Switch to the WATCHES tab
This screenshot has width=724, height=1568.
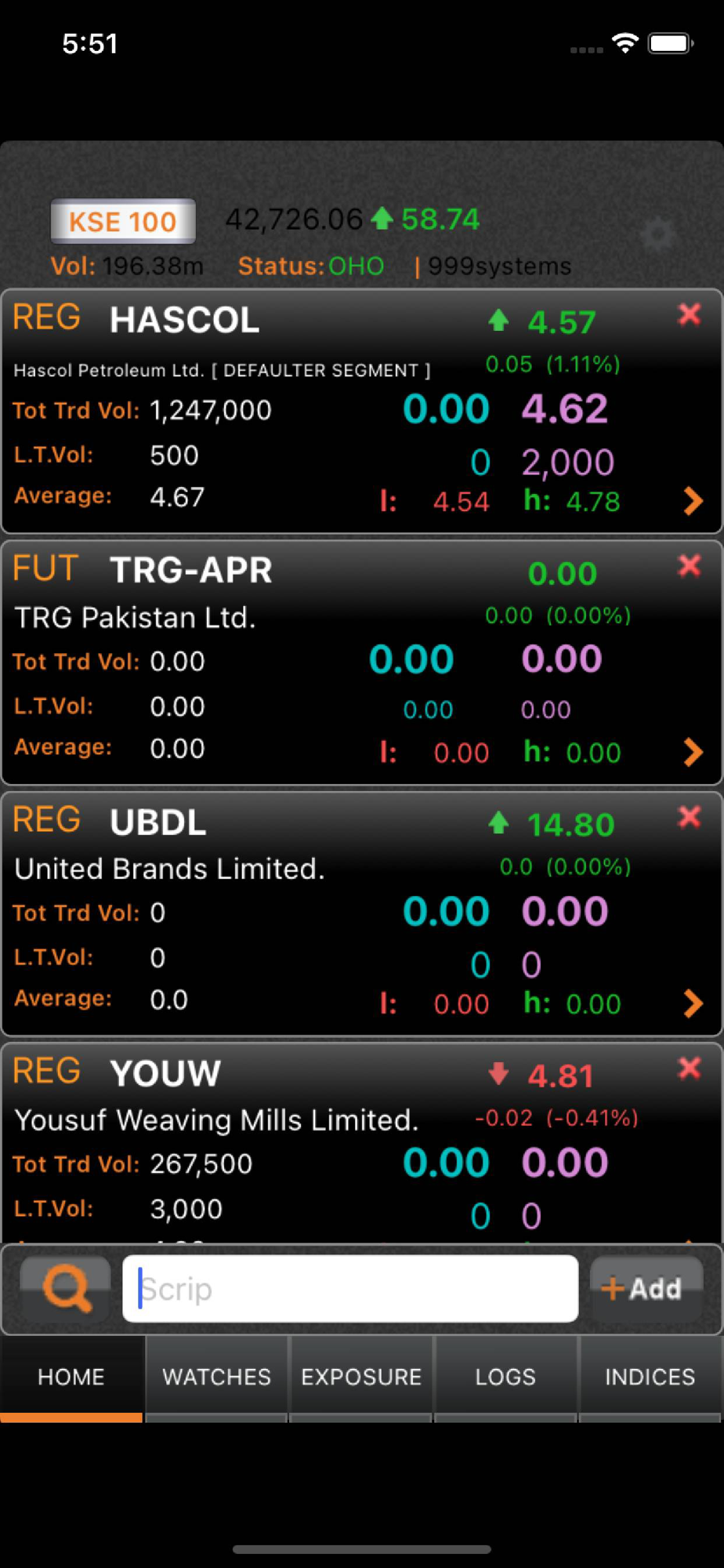216,1377
